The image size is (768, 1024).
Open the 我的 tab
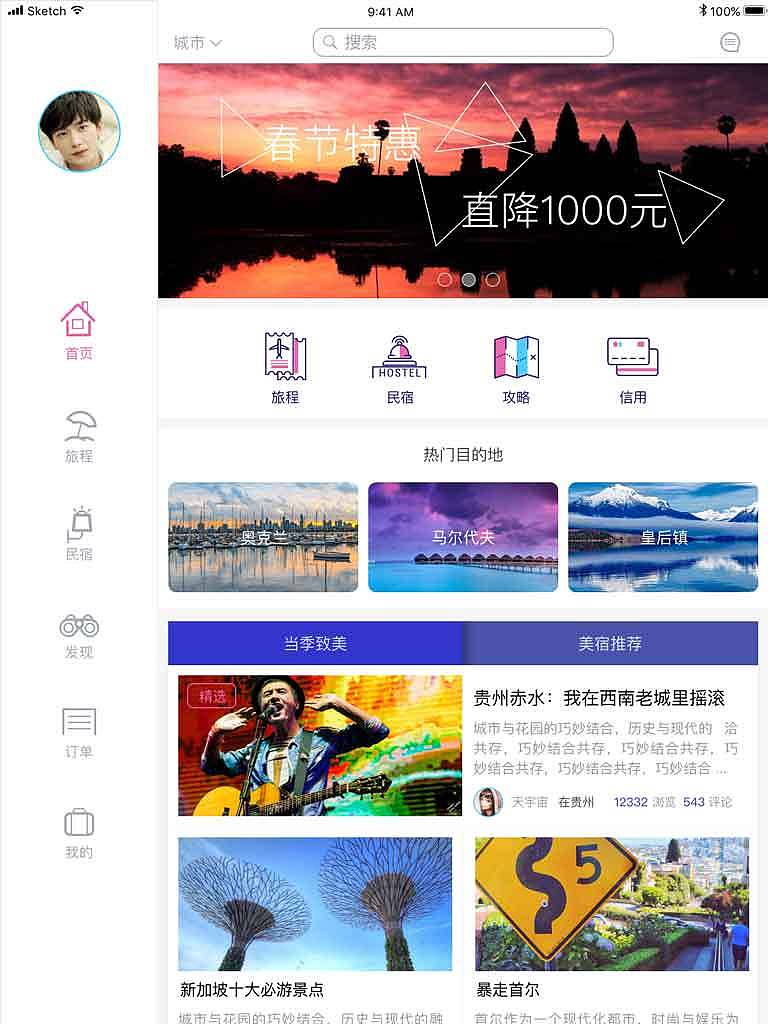click(79, 834)
